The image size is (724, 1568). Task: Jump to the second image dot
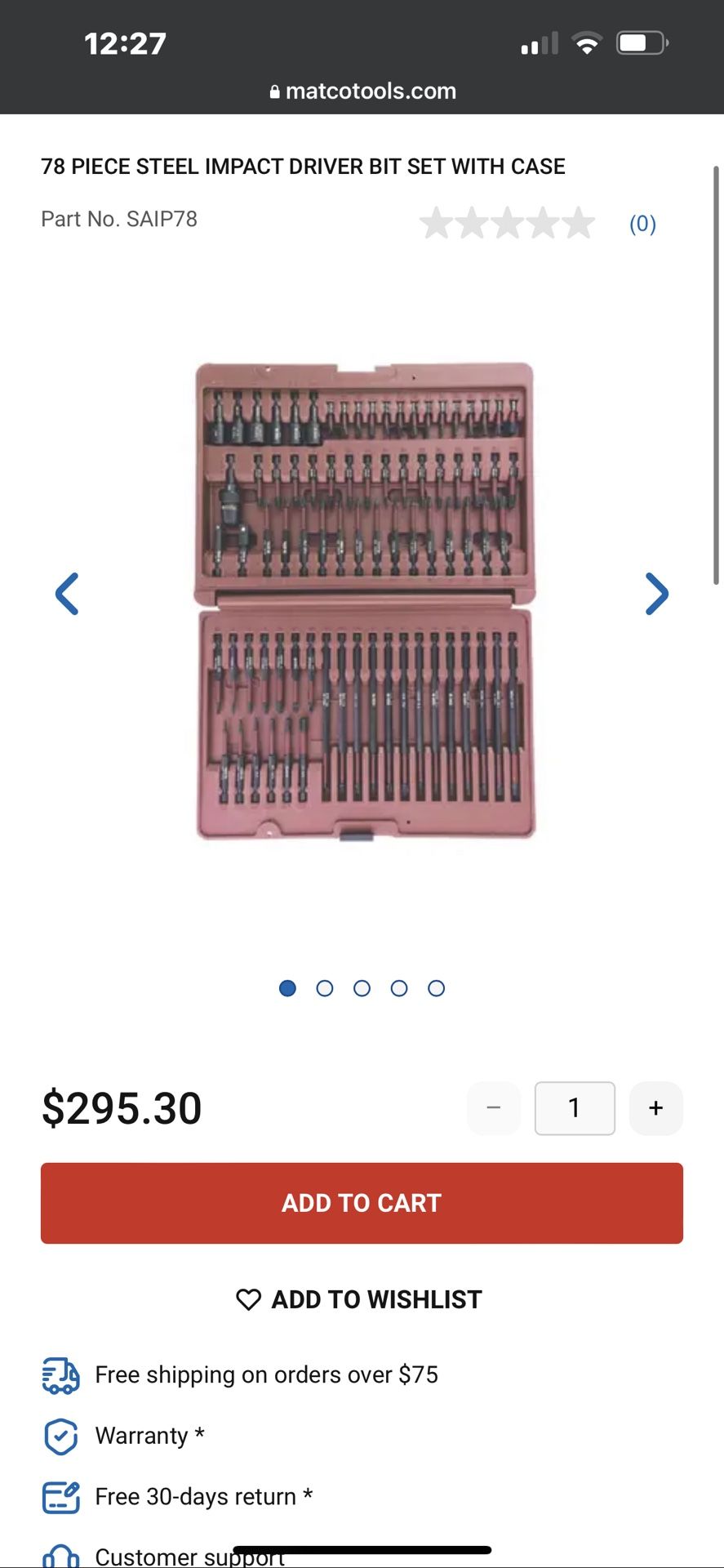pos(325,988)
